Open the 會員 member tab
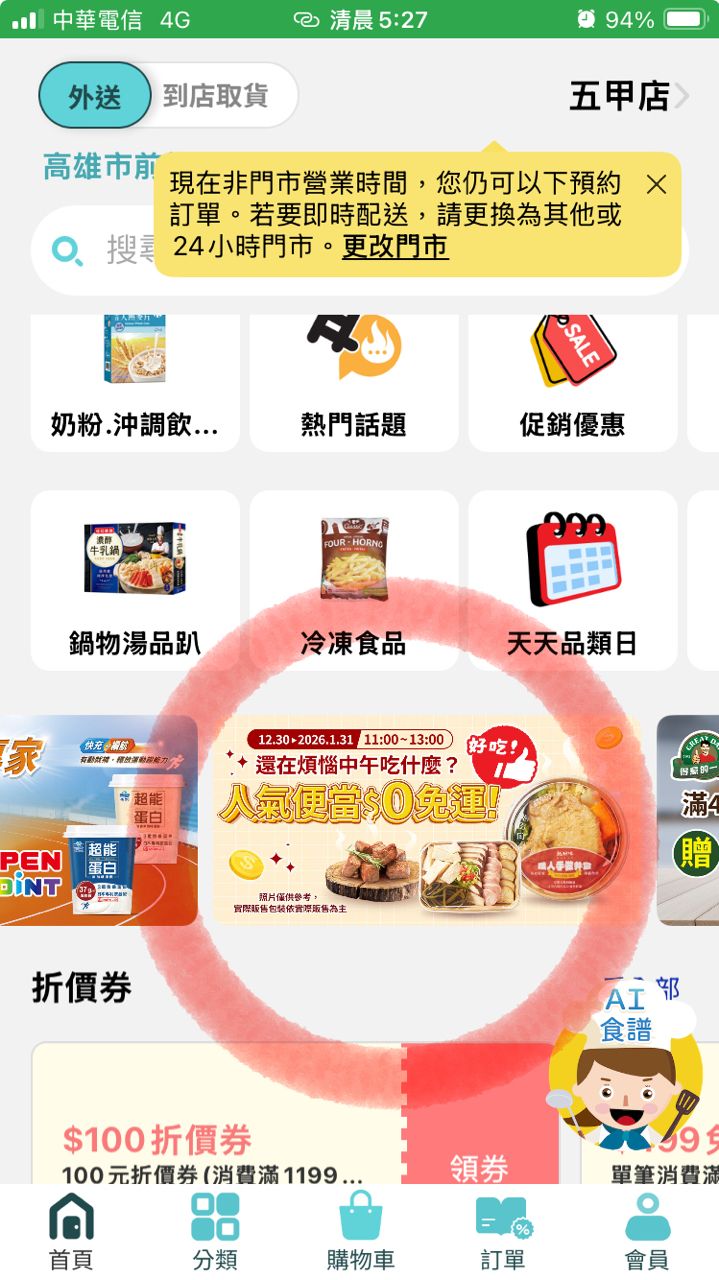The width and height of the screenshot is (719, 1280). [x=647, y=1230]
